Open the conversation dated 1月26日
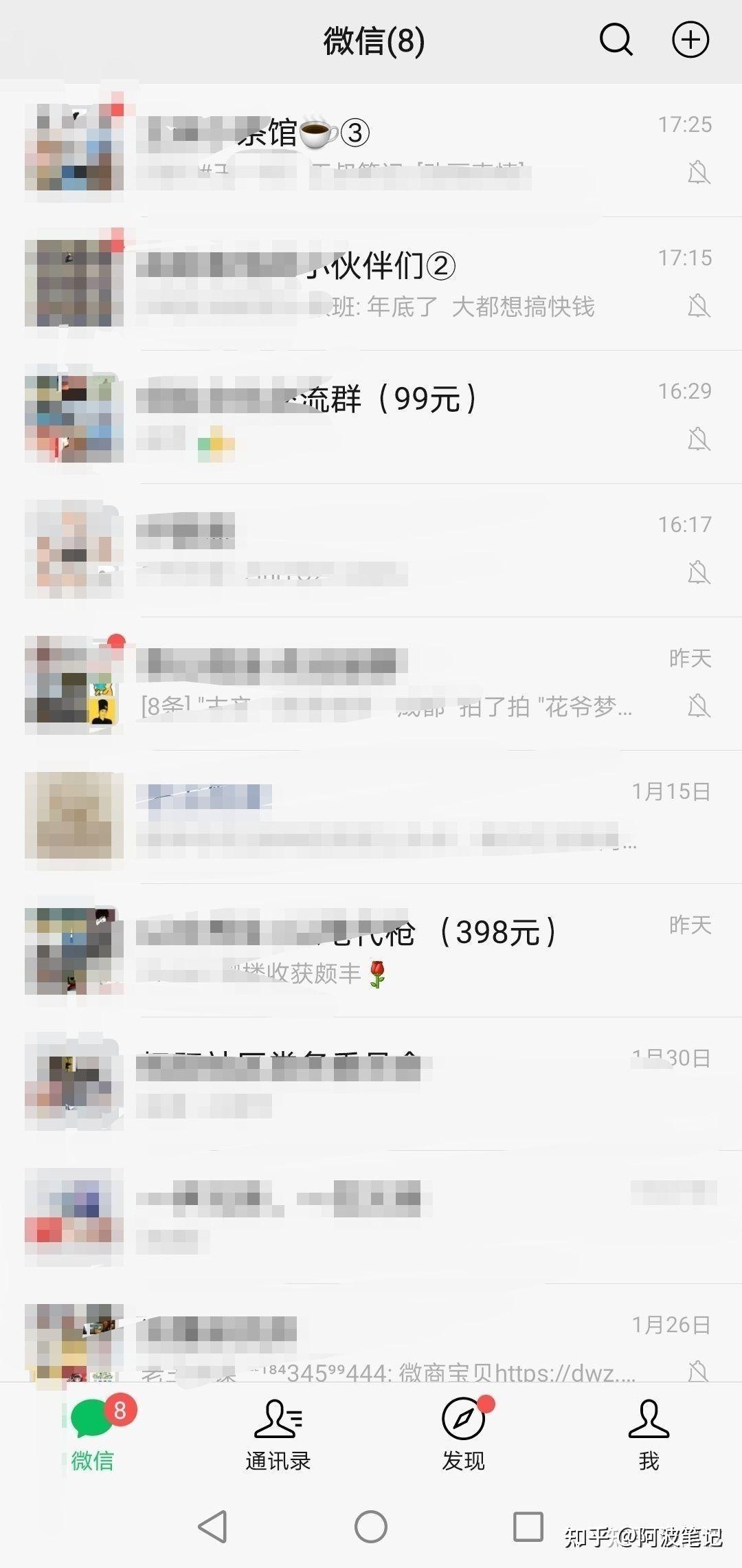Screen dimensions: 742x1568 point(371,1340)
